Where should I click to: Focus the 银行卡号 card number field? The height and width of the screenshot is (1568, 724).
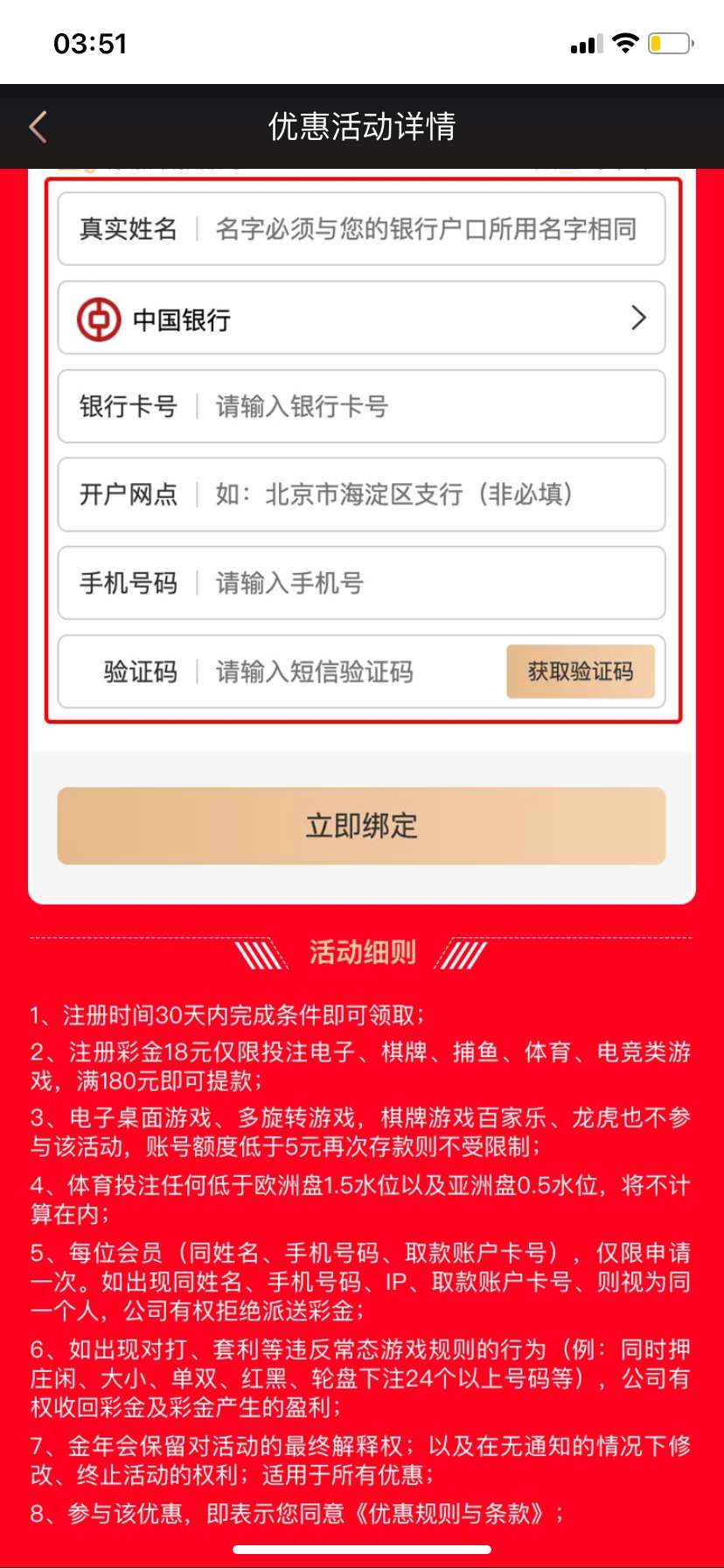point(424,407)
